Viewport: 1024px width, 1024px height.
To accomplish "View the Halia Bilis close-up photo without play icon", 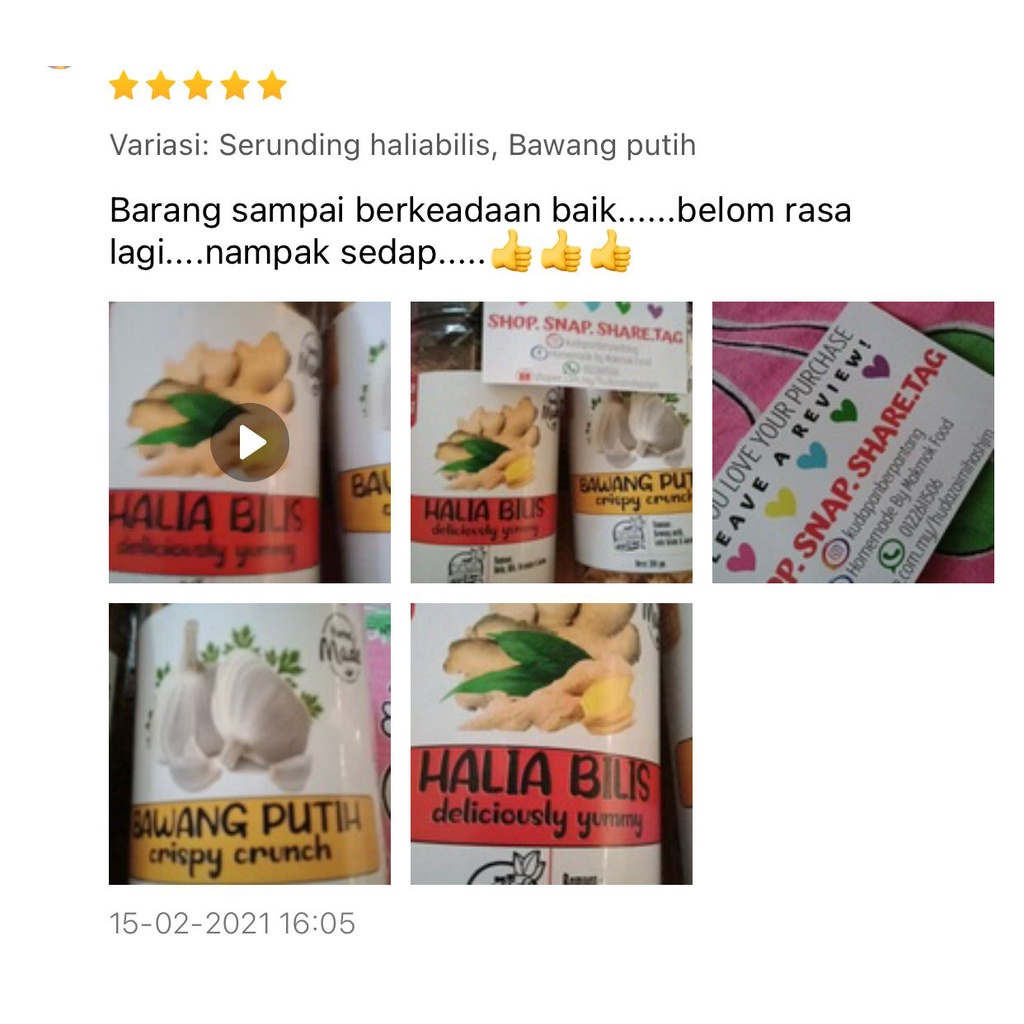I will point(551,744).
